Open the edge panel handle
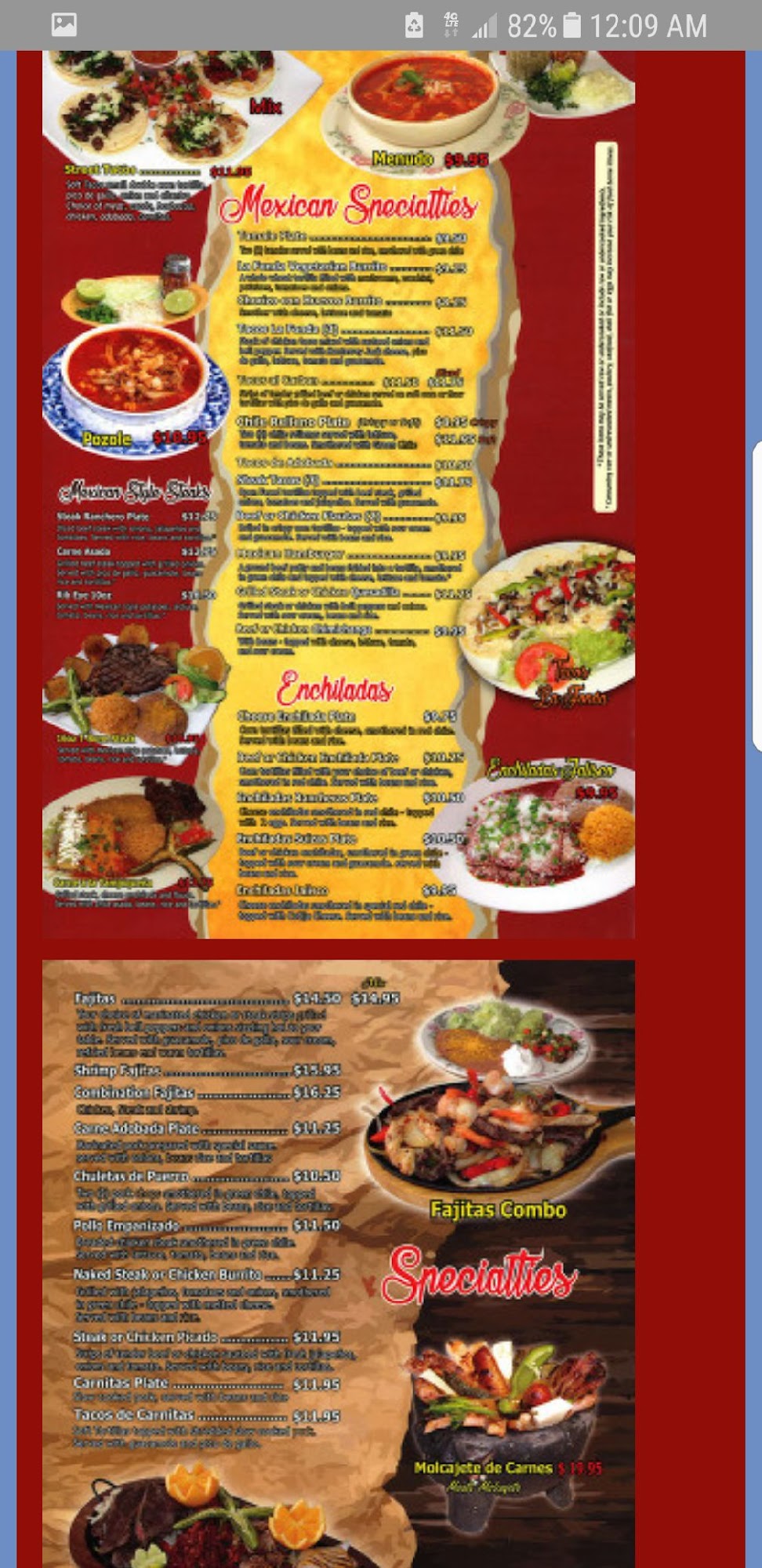The height and width of the screenshot is (1568, 762). [756, 596]
